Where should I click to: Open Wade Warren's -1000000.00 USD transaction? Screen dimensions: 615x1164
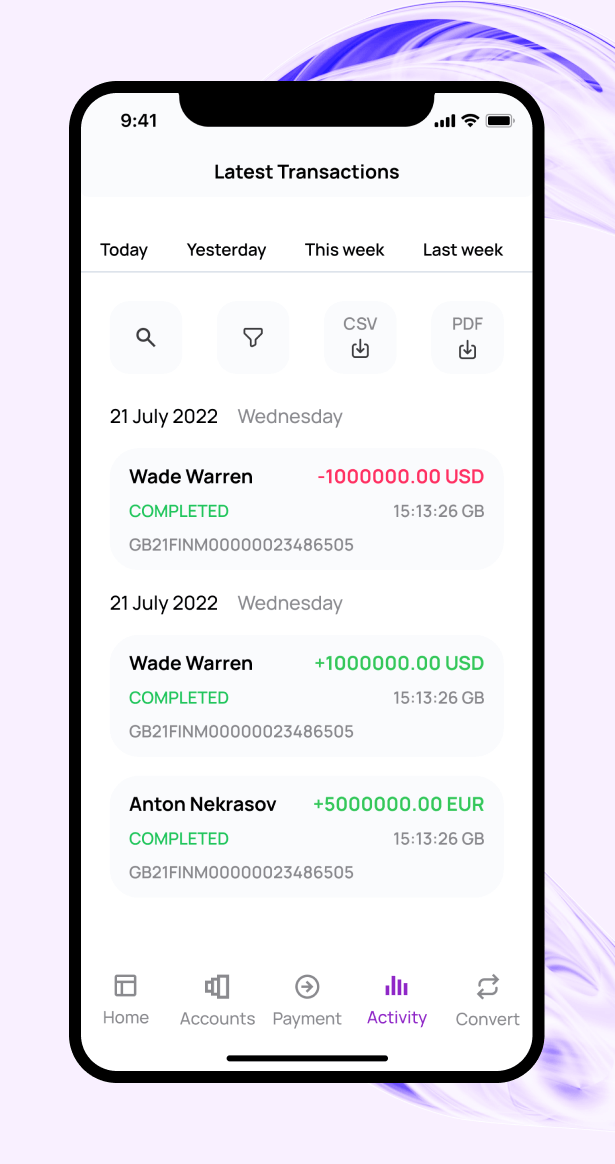point(307,509)
